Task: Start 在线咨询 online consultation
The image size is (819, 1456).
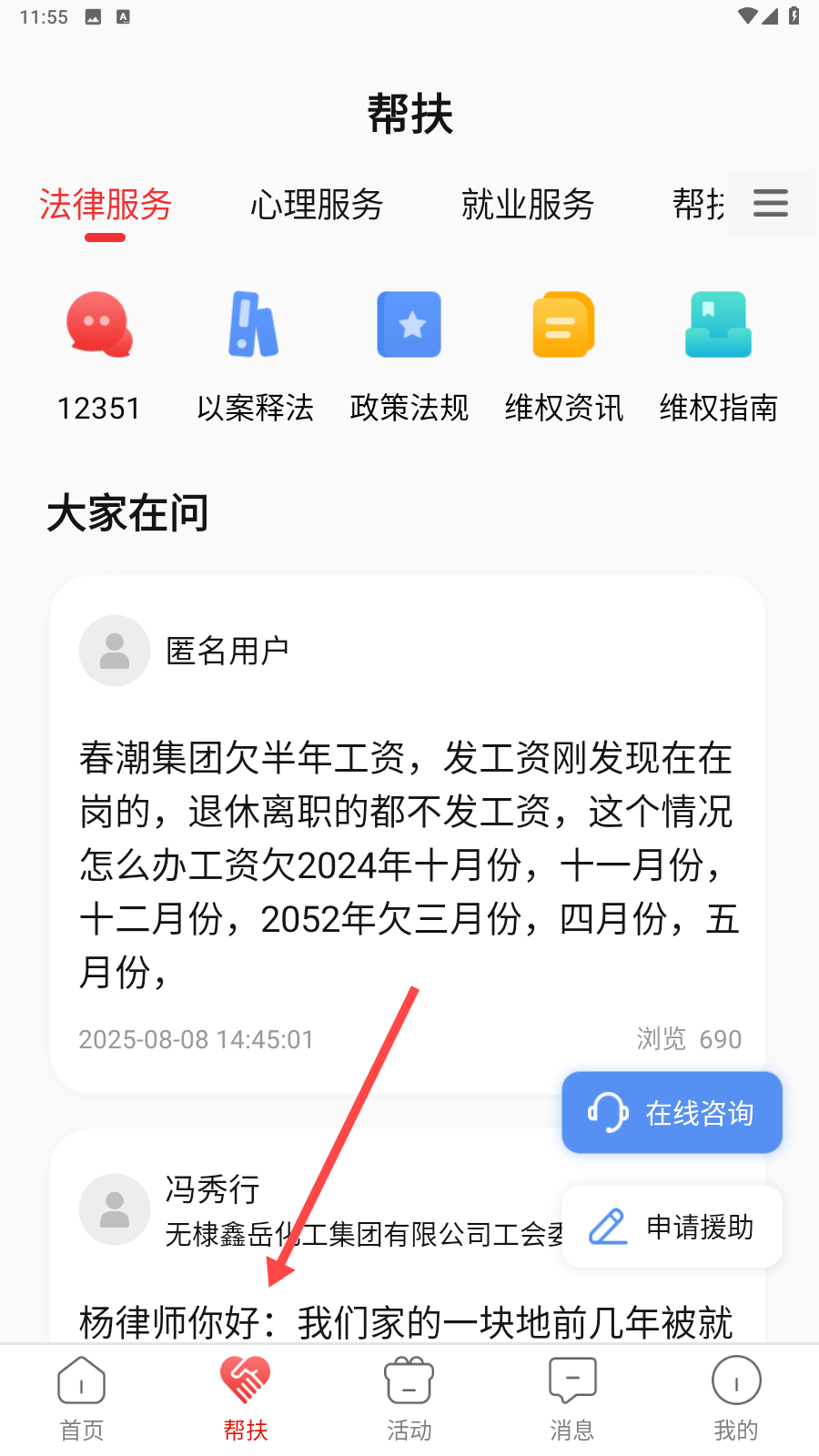Action: tap(672, 1112)
